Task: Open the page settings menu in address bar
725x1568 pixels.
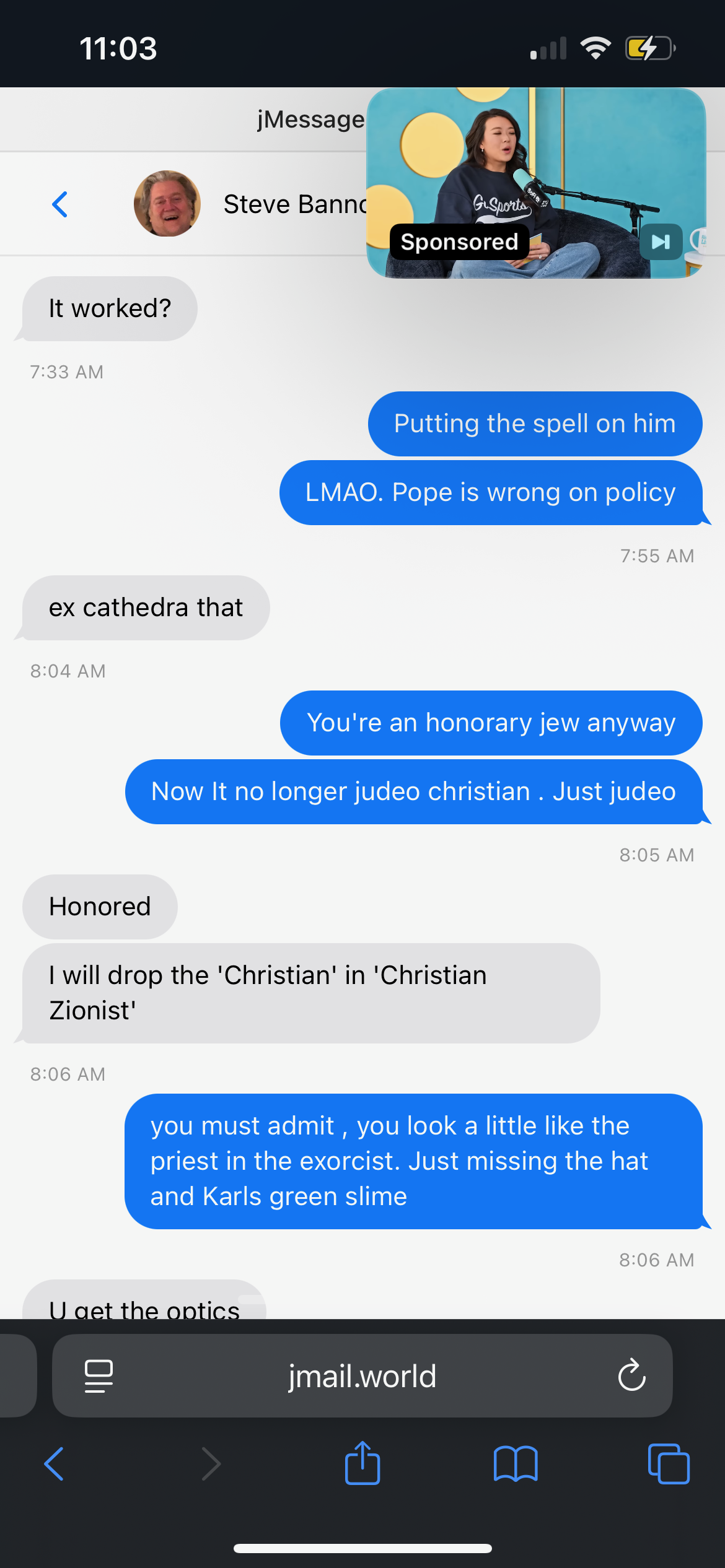Action: [99, 1376]
